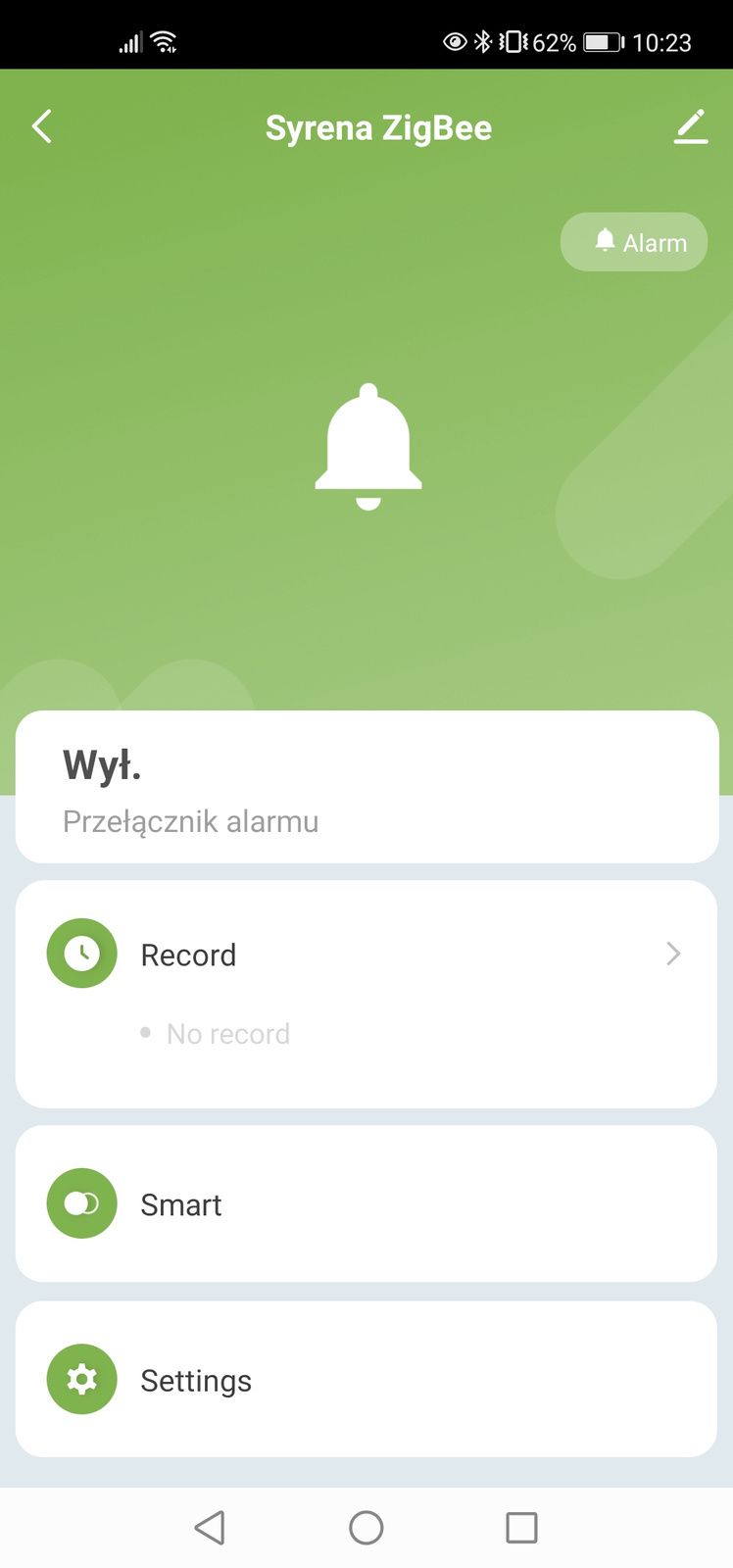
Task: Edit device name with pencil icon
Action: [691, 127]
